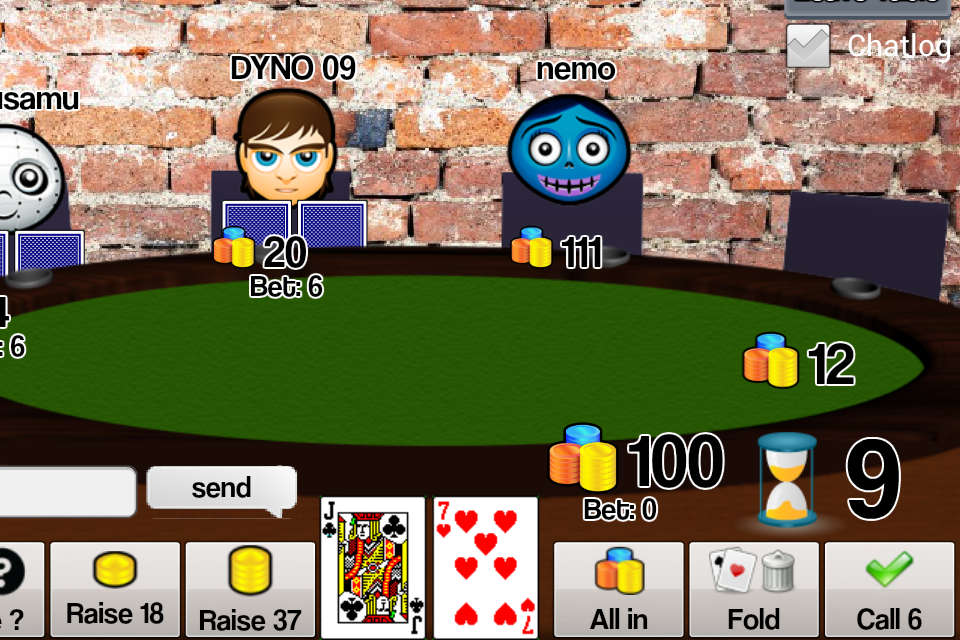960x640 pixels.
Task: Focus the chat message input field
Action: tap(66, 492)
